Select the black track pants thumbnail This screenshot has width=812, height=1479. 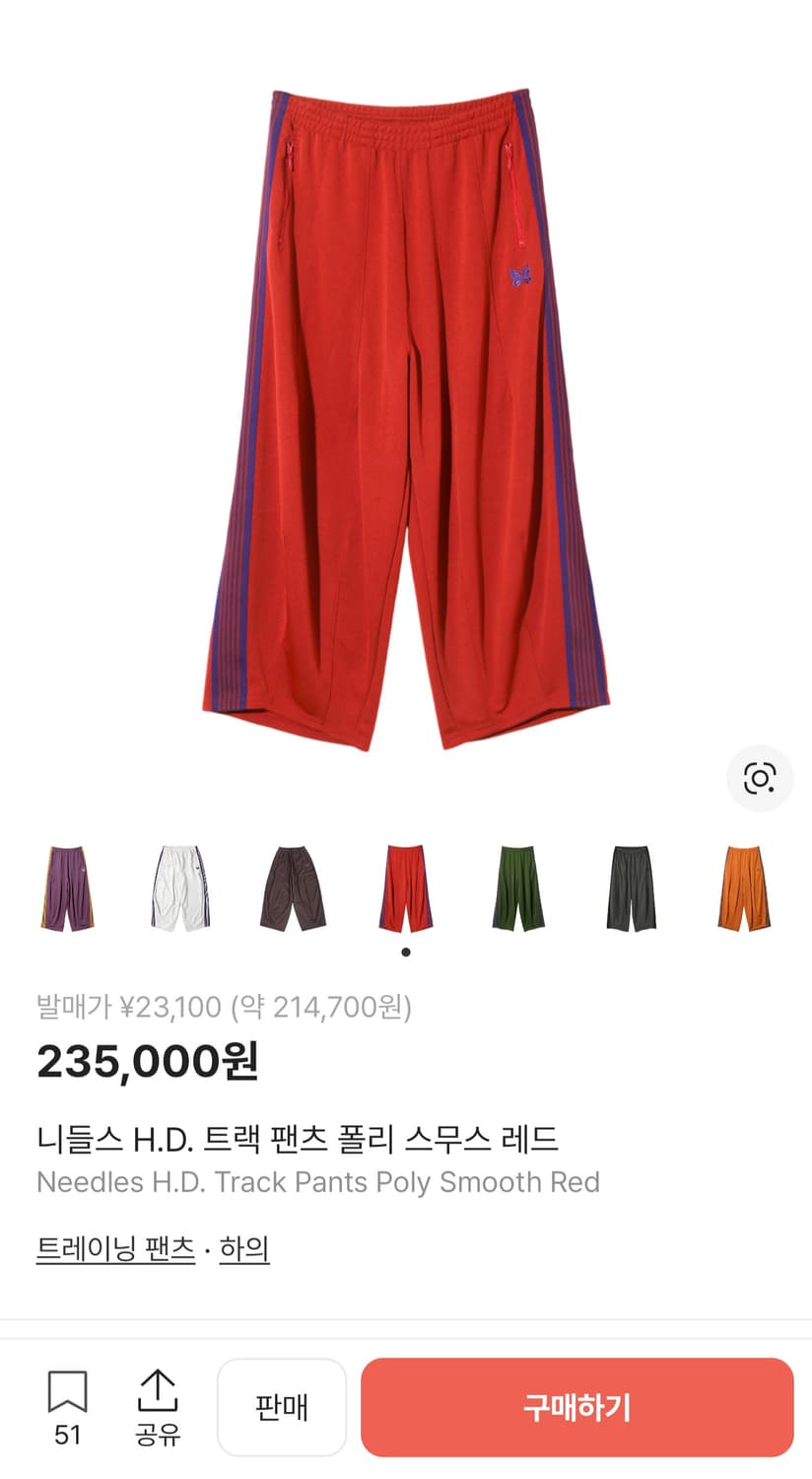(x=632, y=887)
